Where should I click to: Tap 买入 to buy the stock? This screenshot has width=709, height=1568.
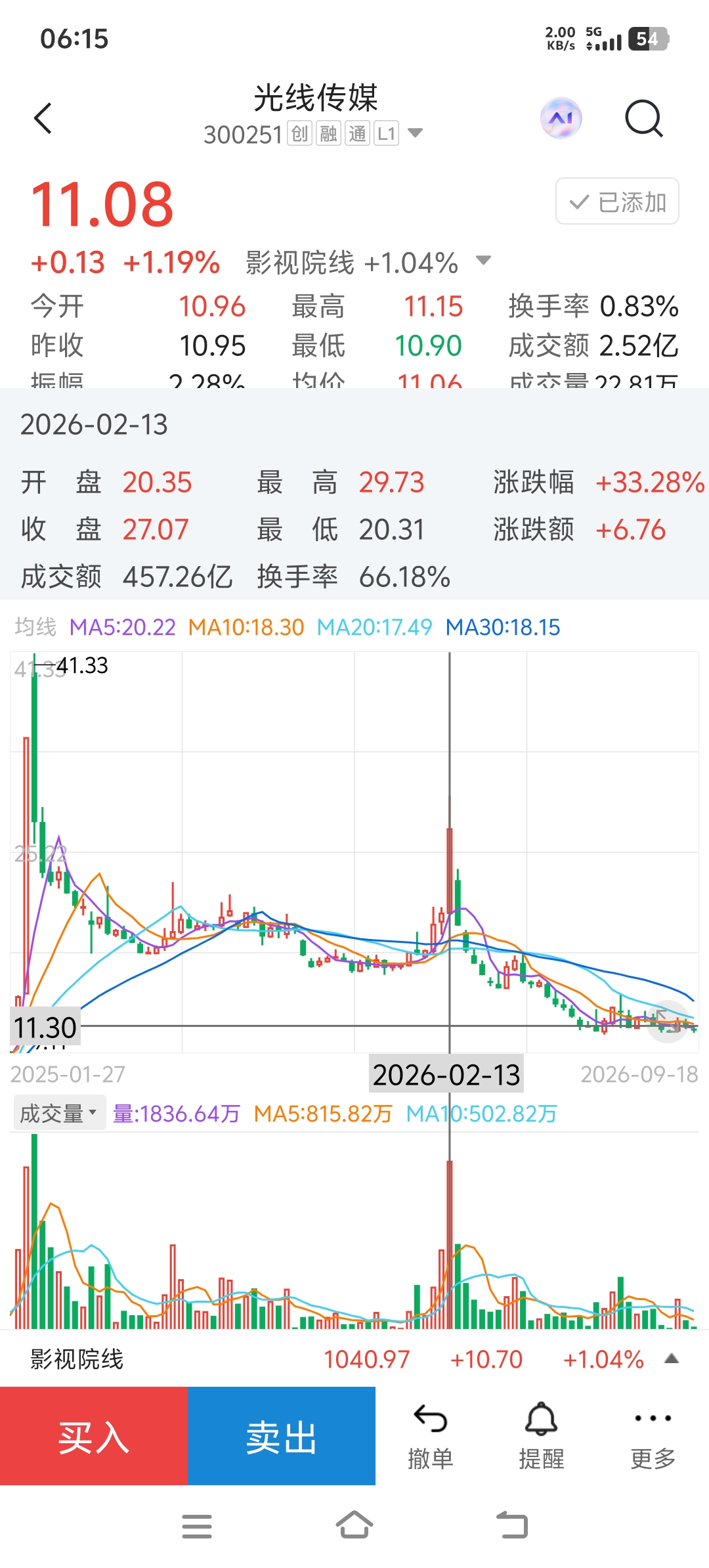tap(94, 1436)
